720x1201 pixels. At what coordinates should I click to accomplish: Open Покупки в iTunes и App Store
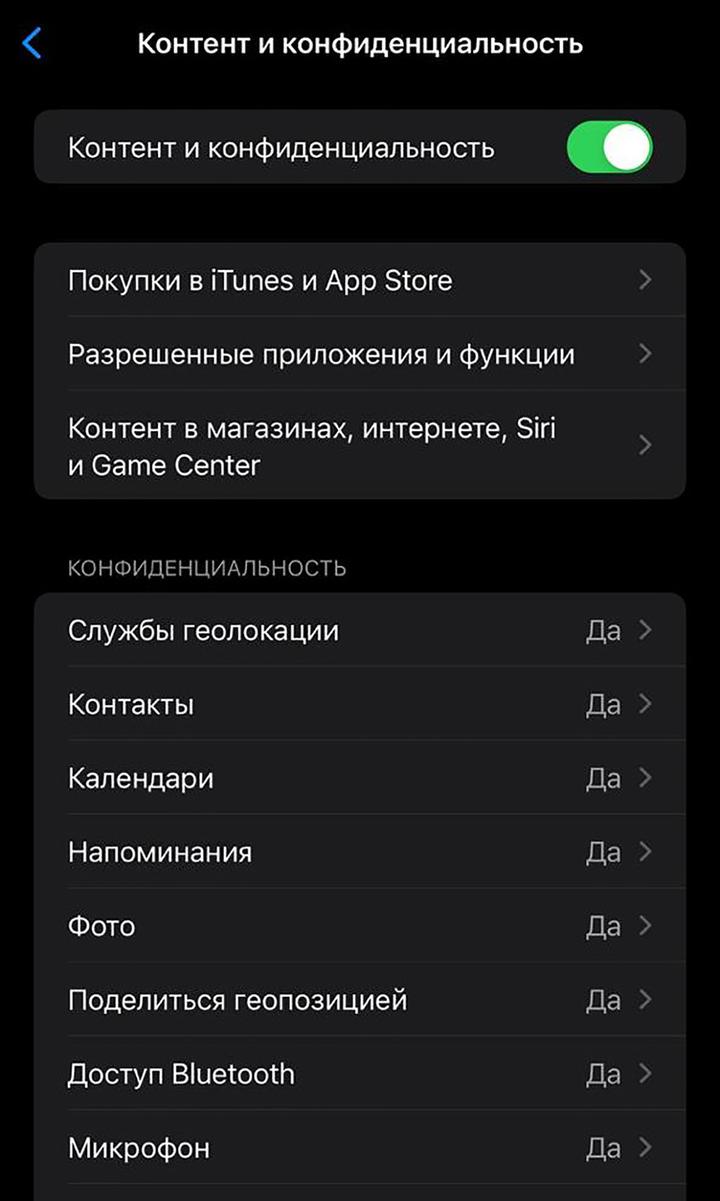tap(360, 281)
